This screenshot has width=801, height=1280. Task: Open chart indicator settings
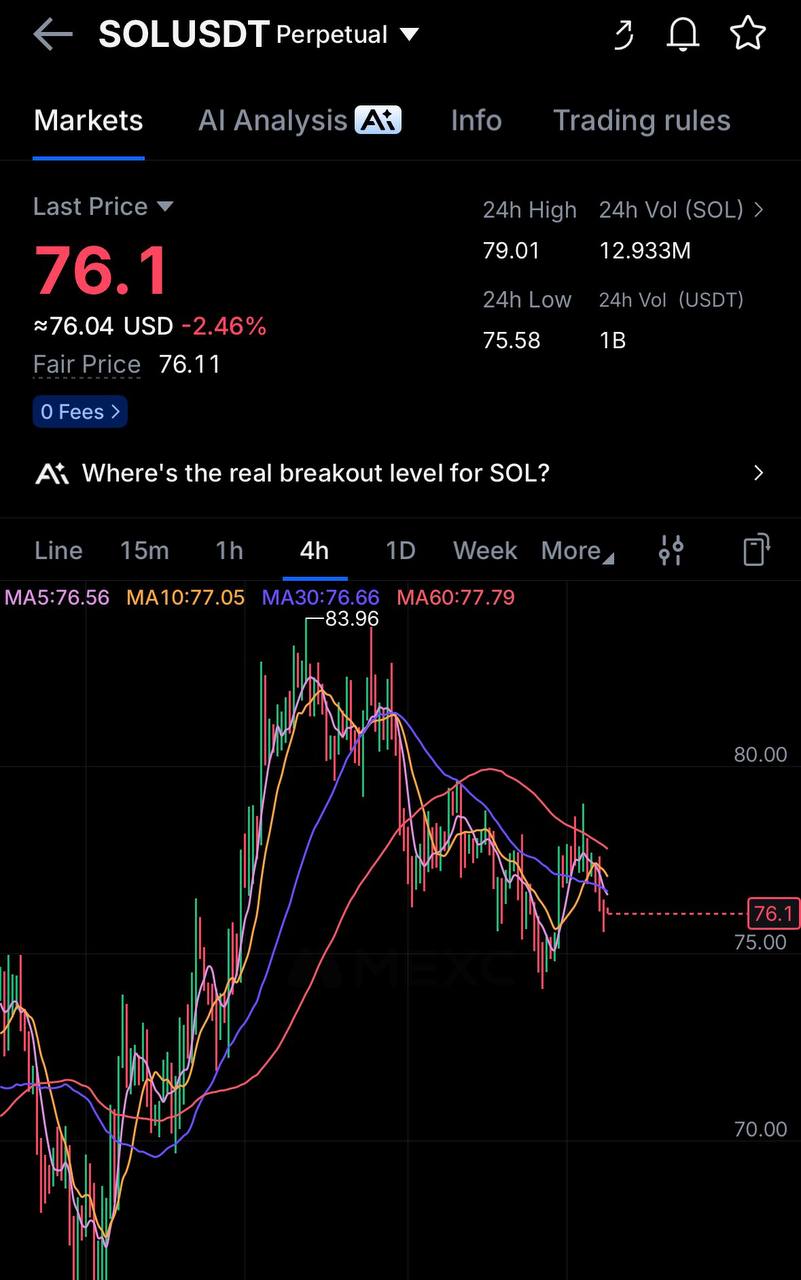pos(671,550)
